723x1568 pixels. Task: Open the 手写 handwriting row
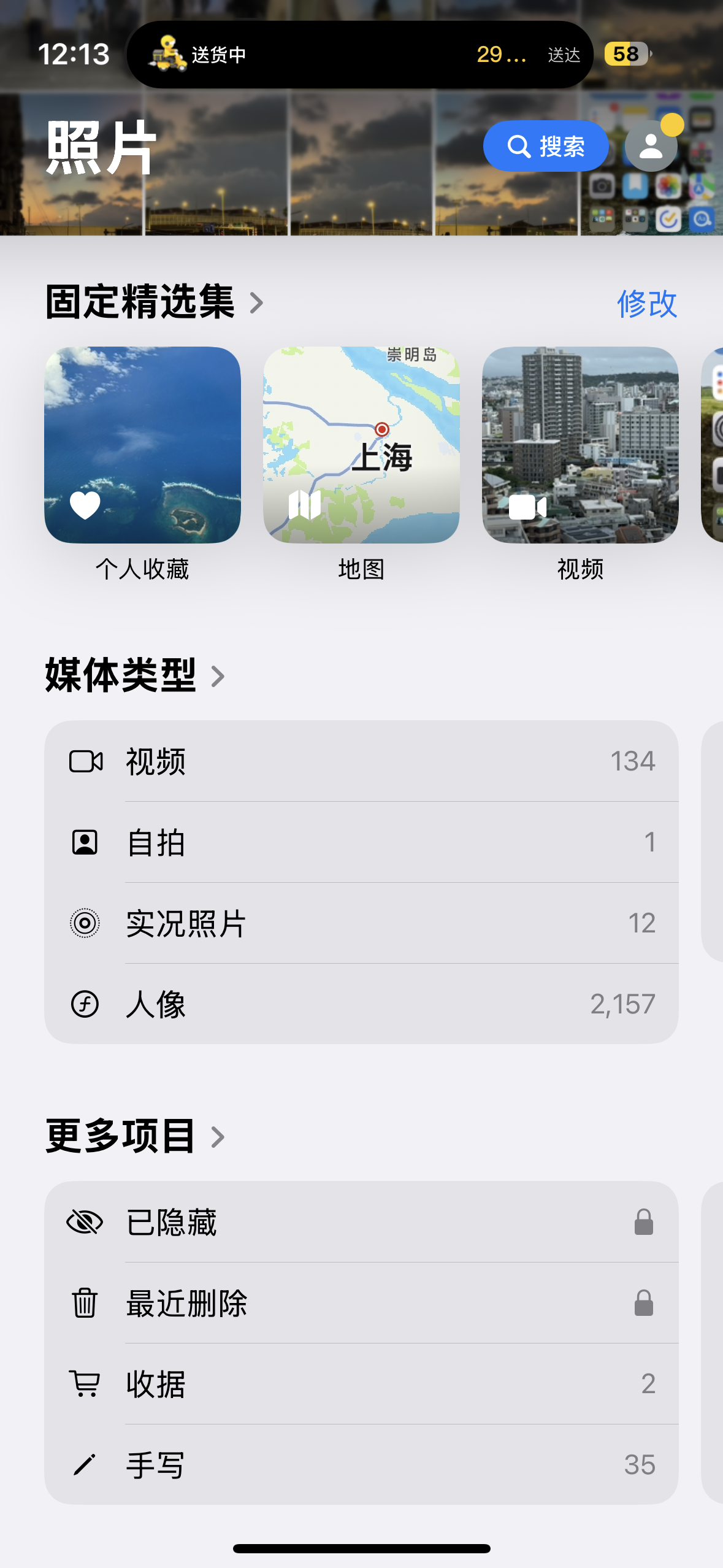[x=361, y=1465]
